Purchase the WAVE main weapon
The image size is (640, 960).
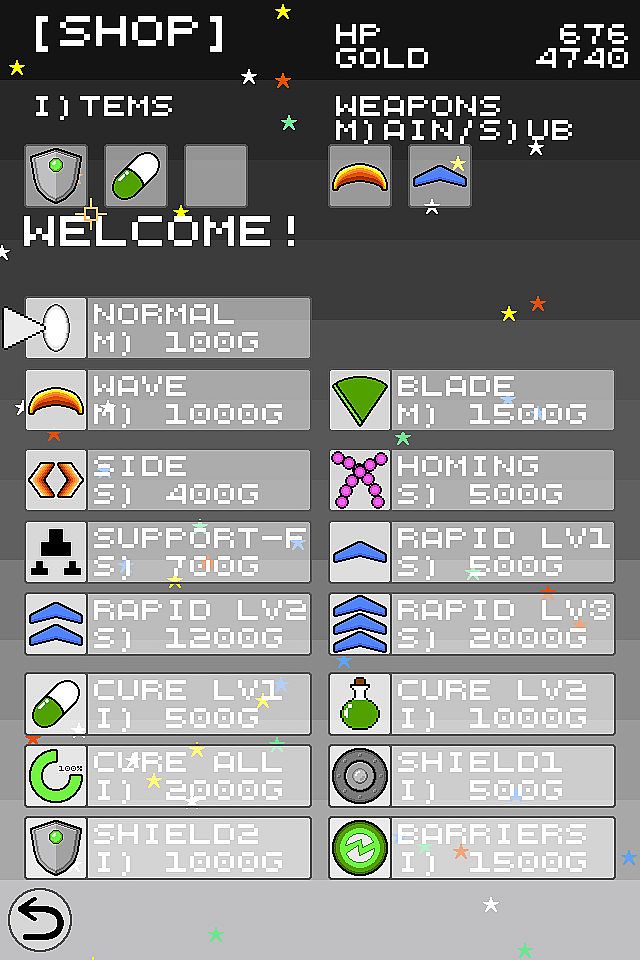(x=168, y=400)
